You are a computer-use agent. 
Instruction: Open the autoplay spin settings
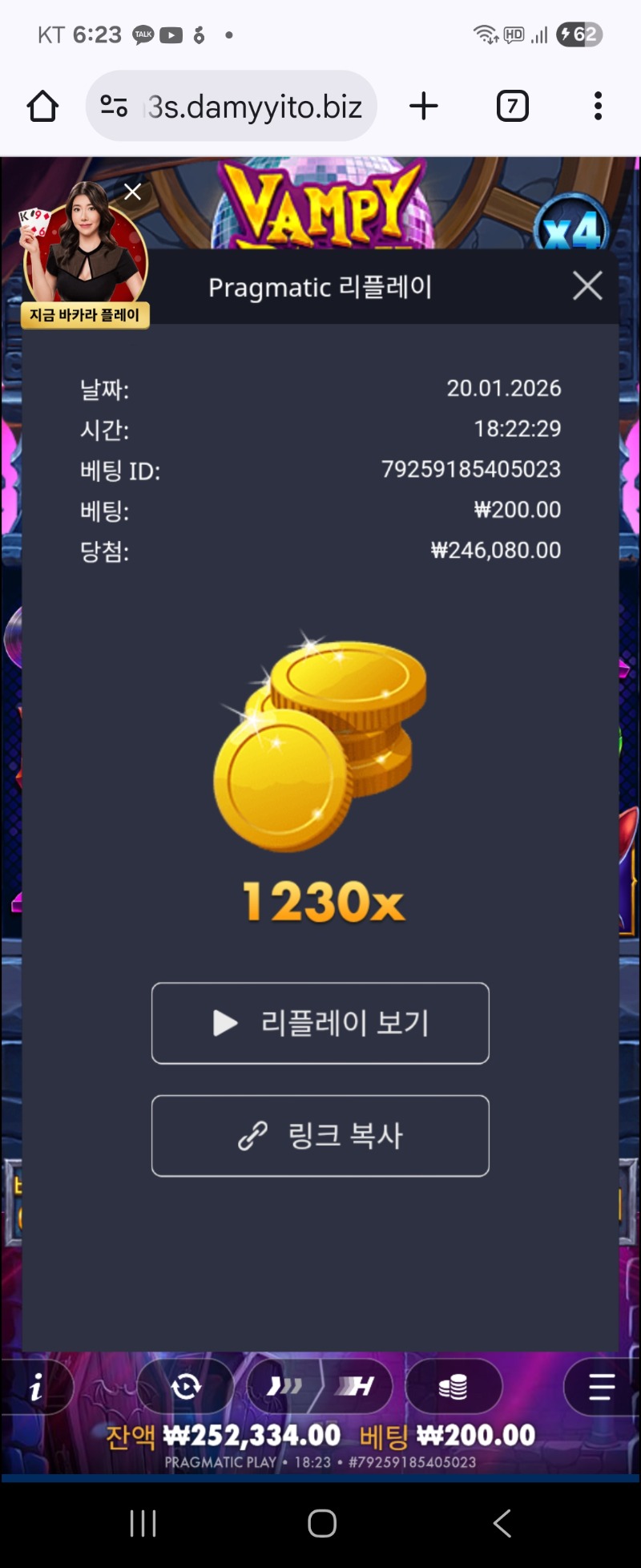[x=186, y=1386]
